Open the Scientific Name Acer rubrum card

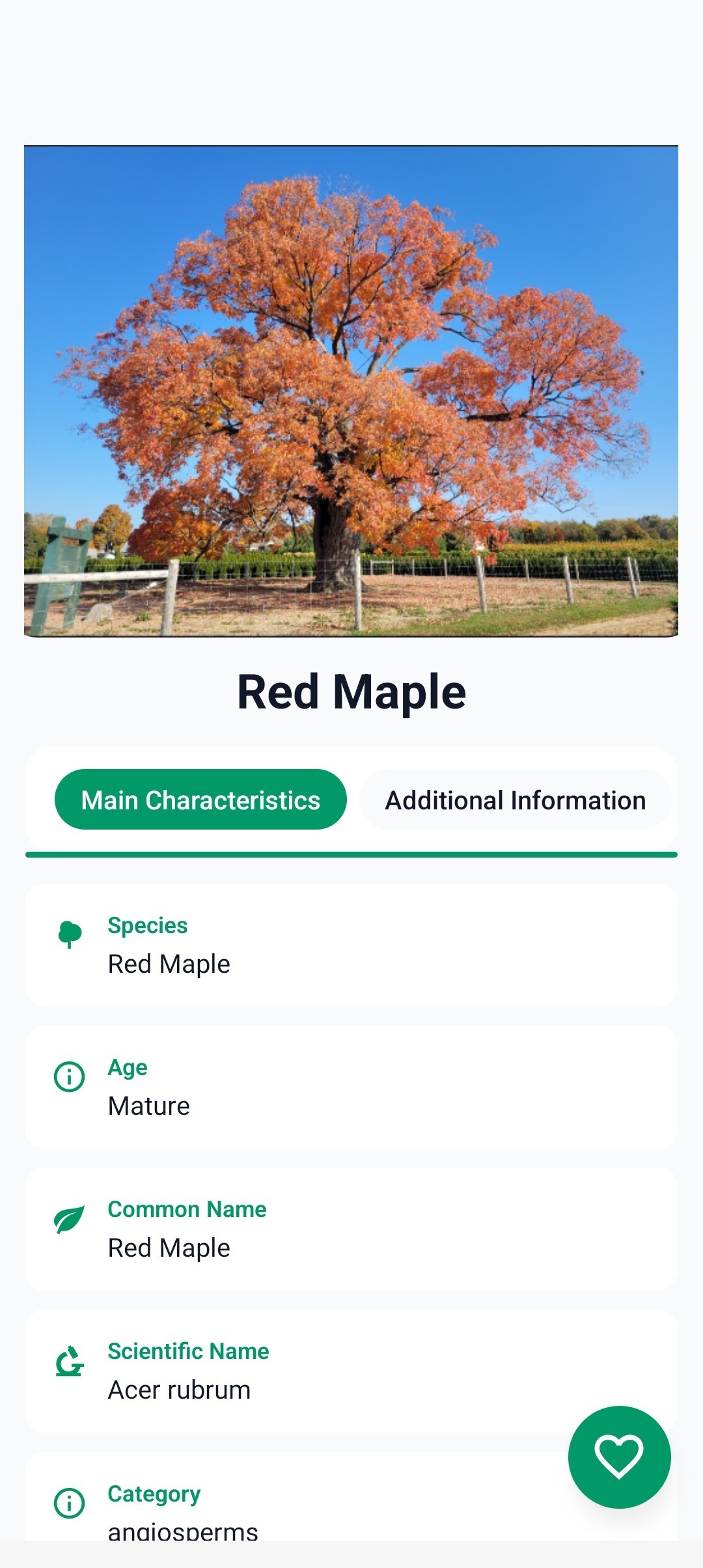351,1371
